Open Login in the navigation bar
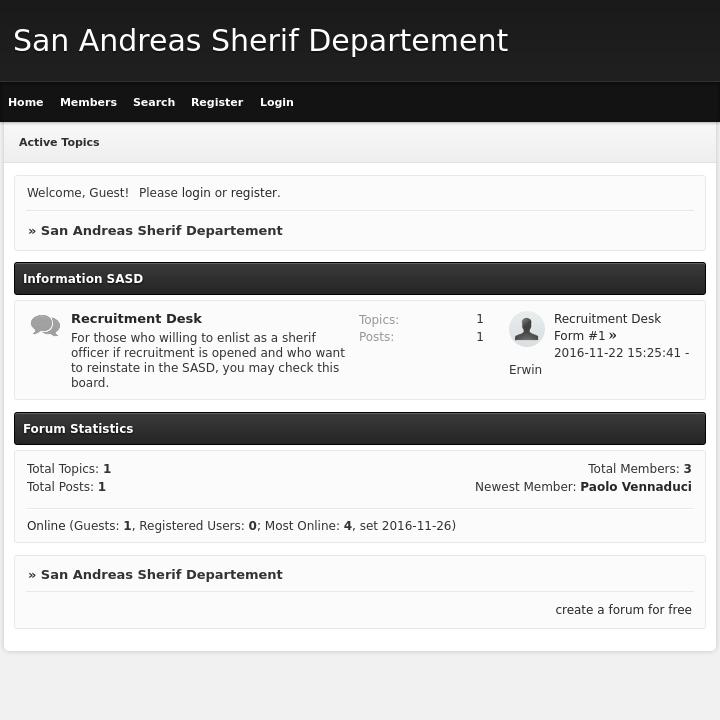Viewport: 720px width, 720px height. (x=277, y=102)
